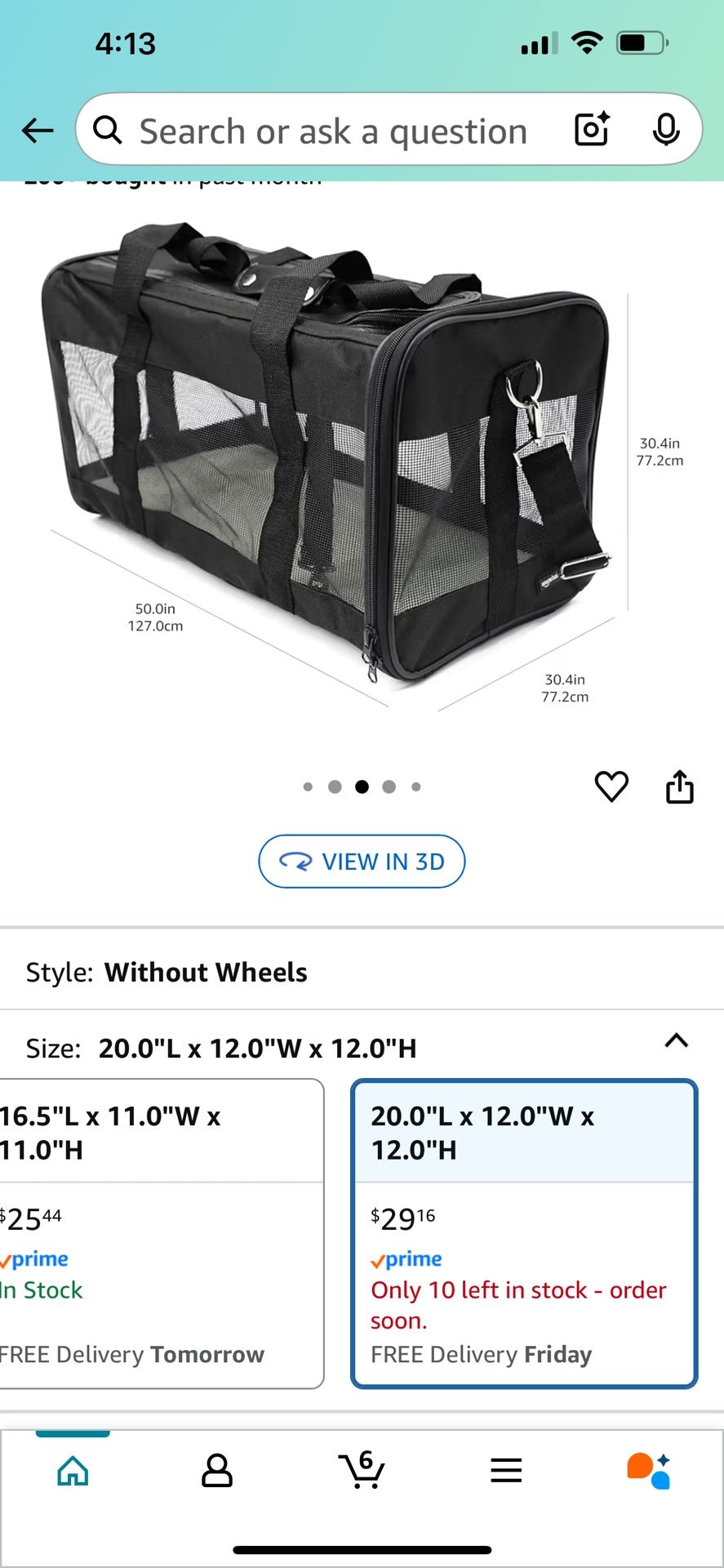Viewport: 724px width, 1568px height.
Task: Go back using the arrow icon
Action: tap(37, 131)
